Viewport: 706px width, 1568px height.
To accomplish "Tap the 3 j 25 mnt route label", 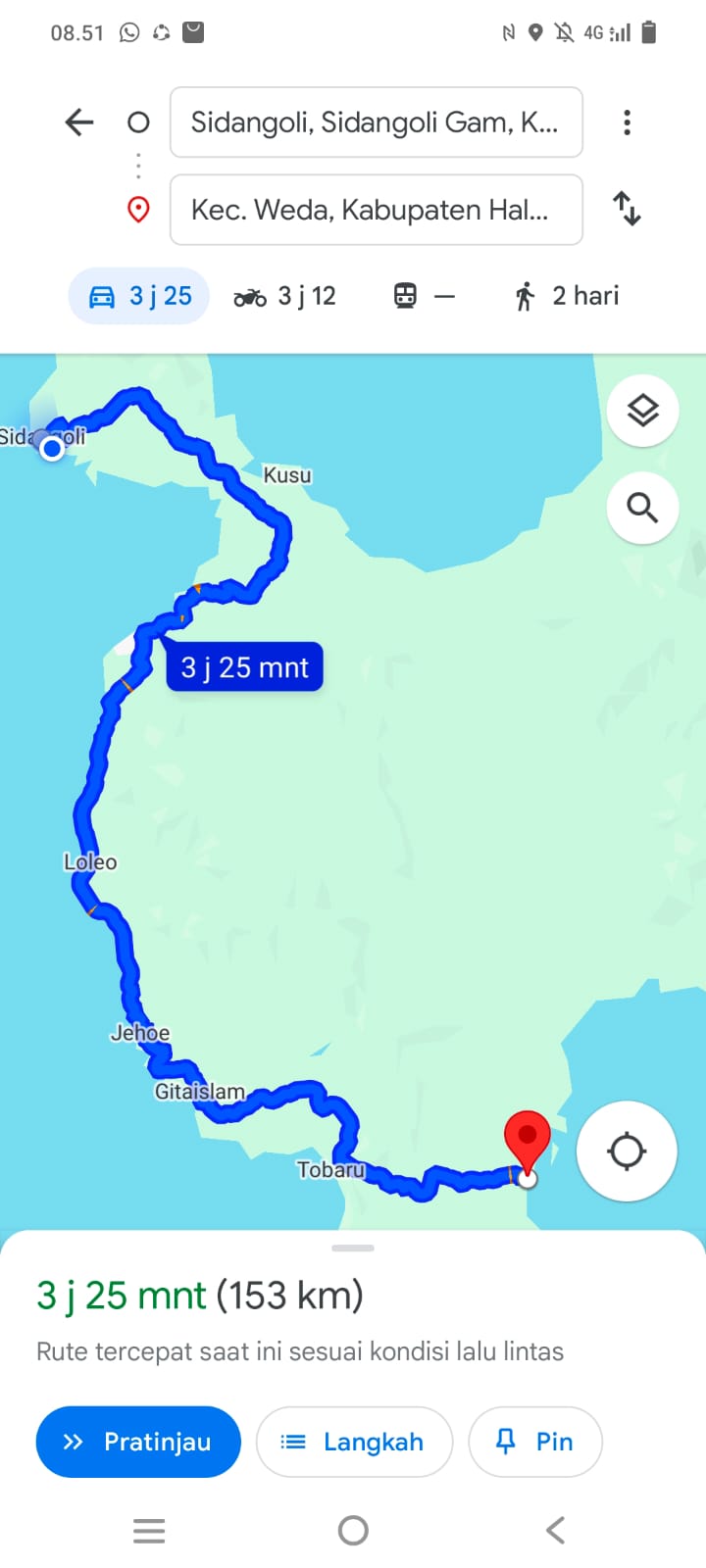I will (245, 667).
